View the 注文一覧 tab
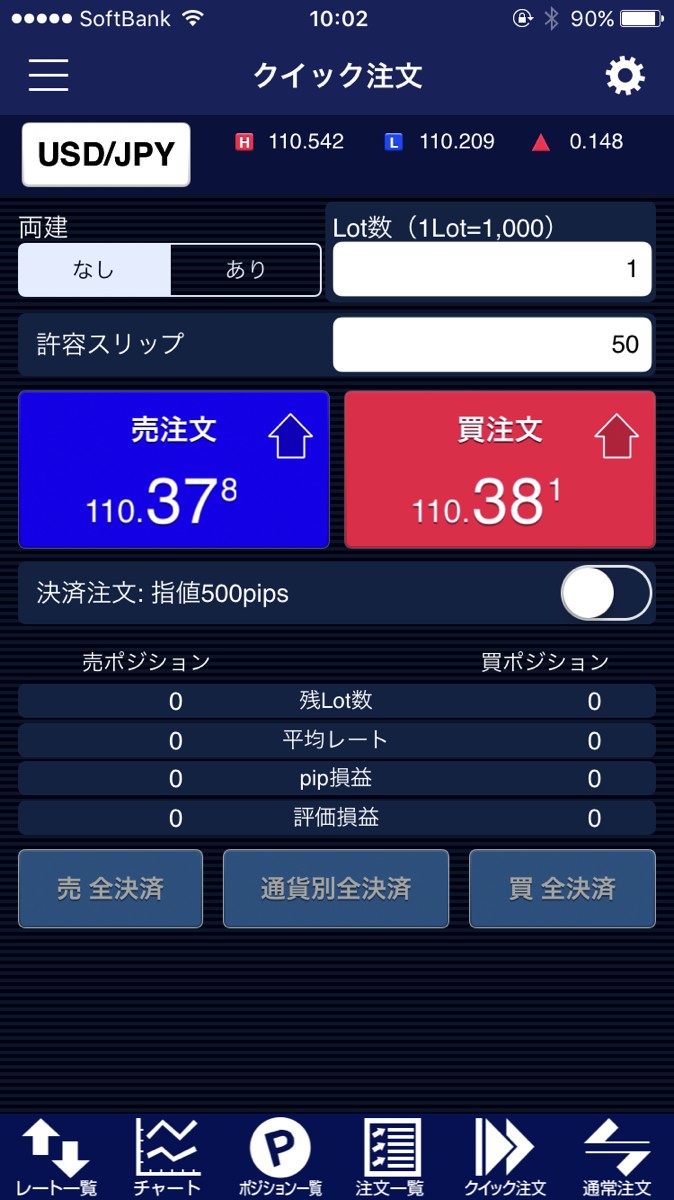Viewport: 674px width, 1200px height. click(392, 1157)
